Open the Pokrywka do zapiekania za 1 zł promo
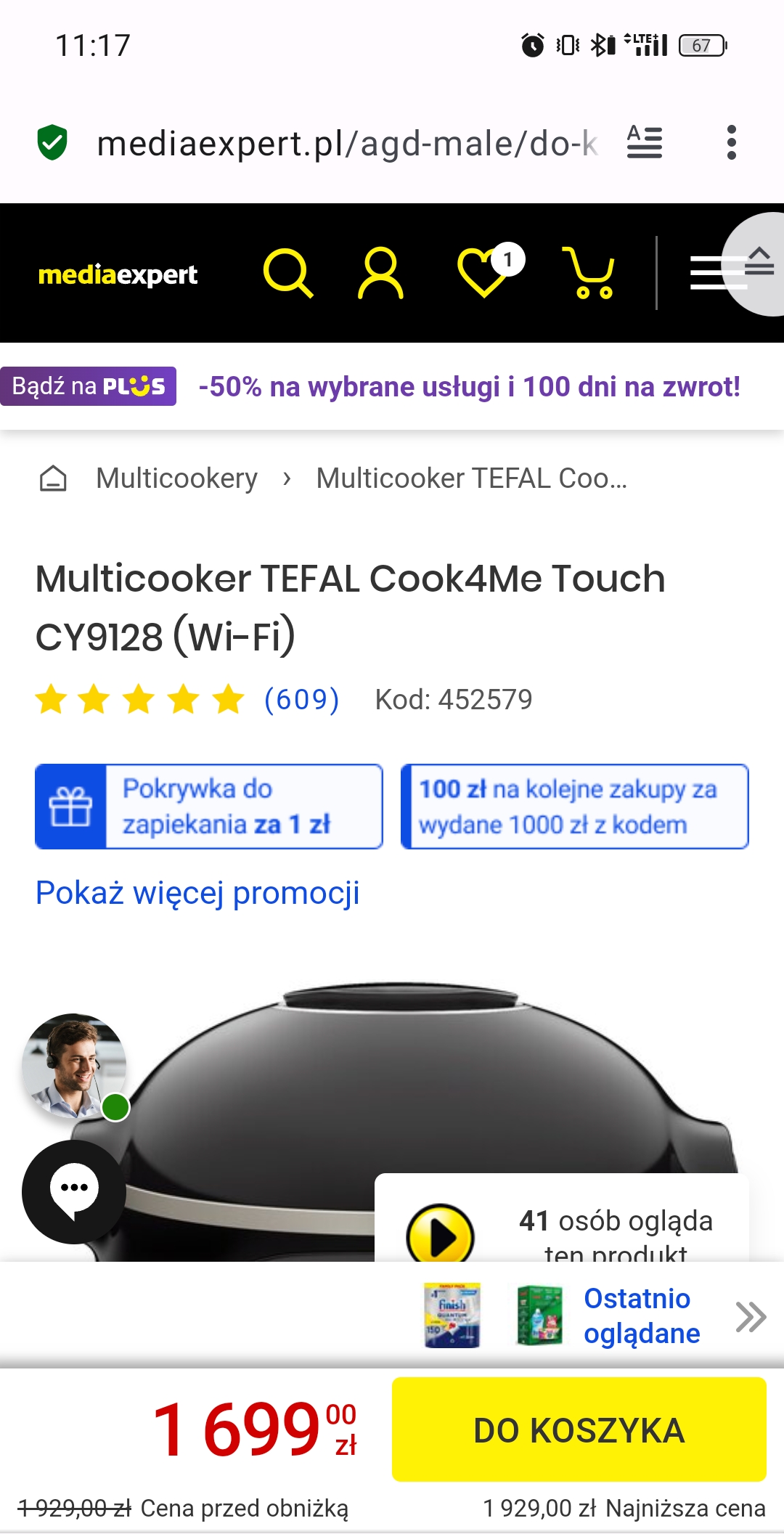Screen dimensions: 784x1534 pos(209,807)
